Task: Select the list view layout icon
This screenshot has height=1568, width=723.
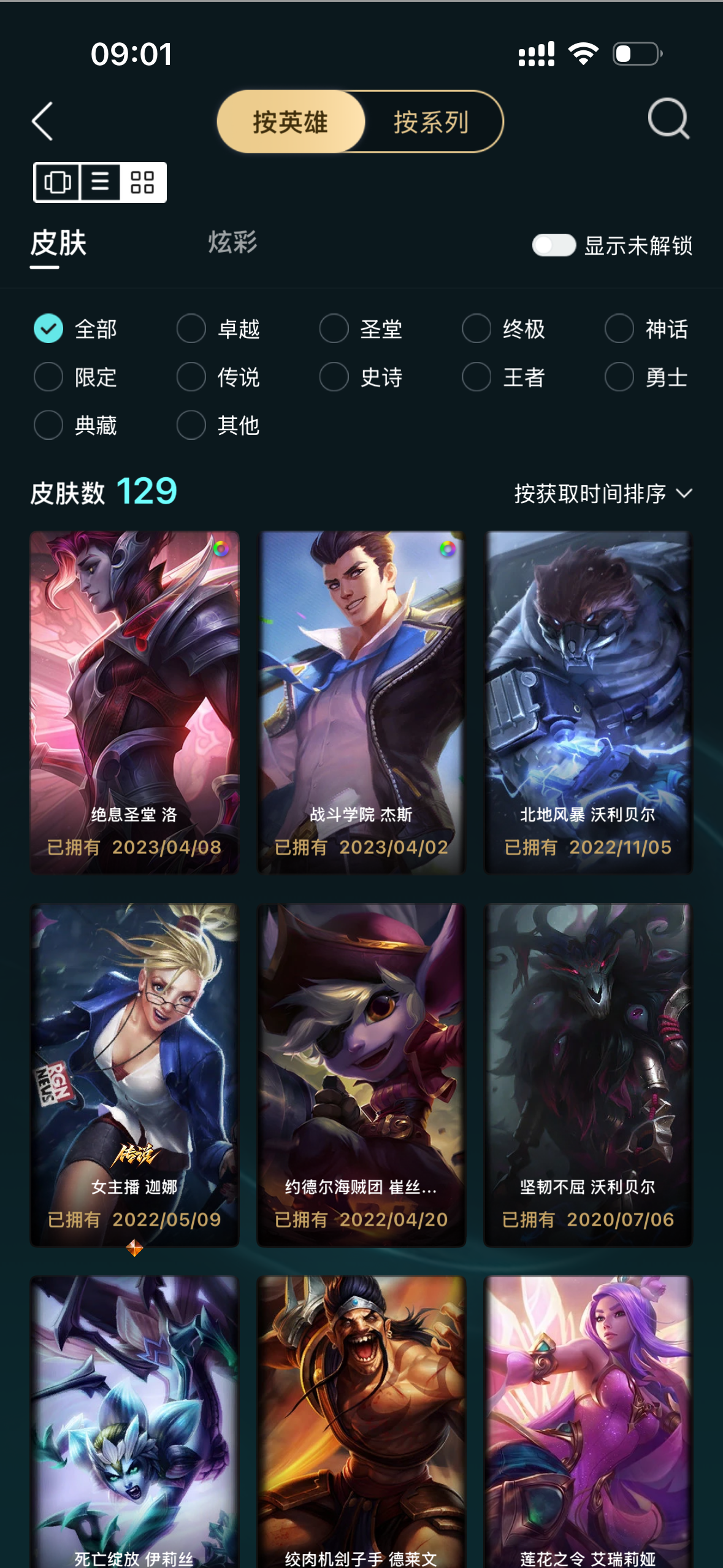Action: [100, 182]
